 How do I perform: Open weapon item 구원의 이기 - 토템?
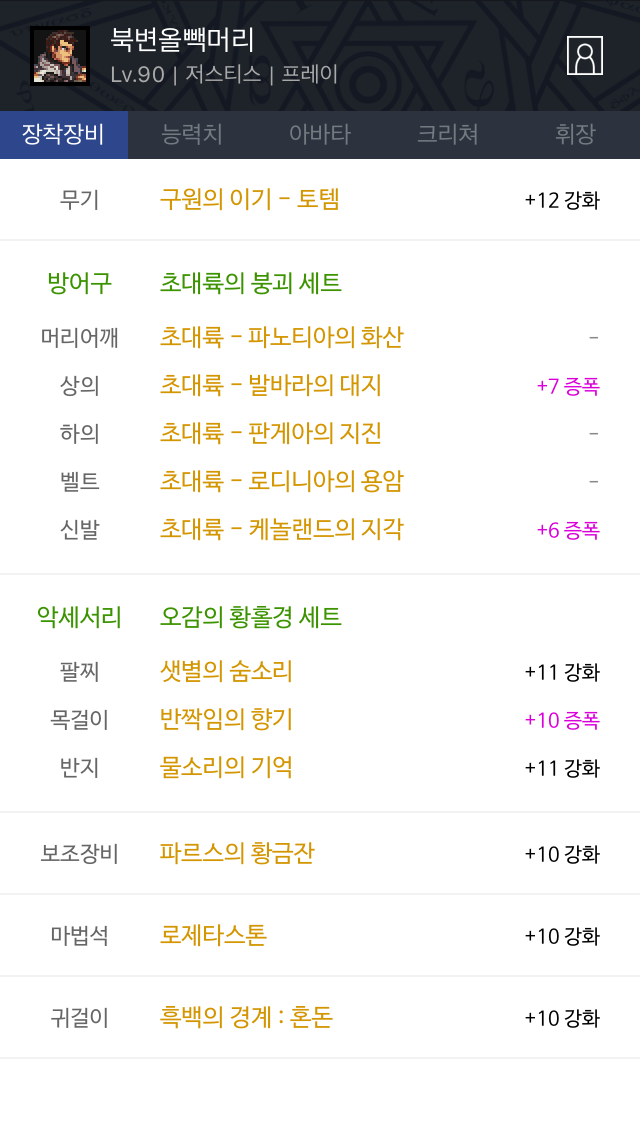[x=249, y=199]
